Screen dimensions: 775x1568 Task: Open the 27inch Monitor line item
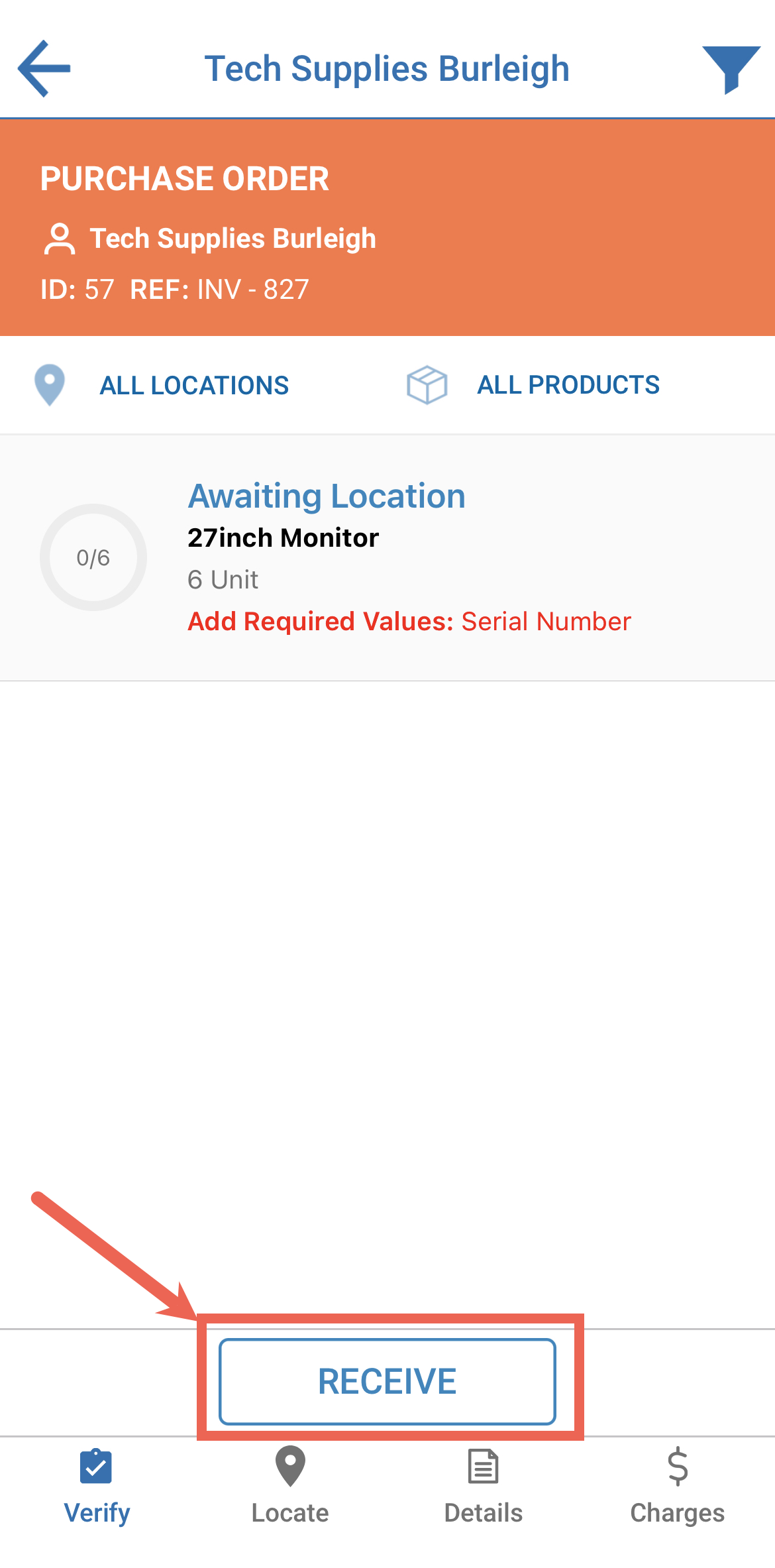click(387, 557)
